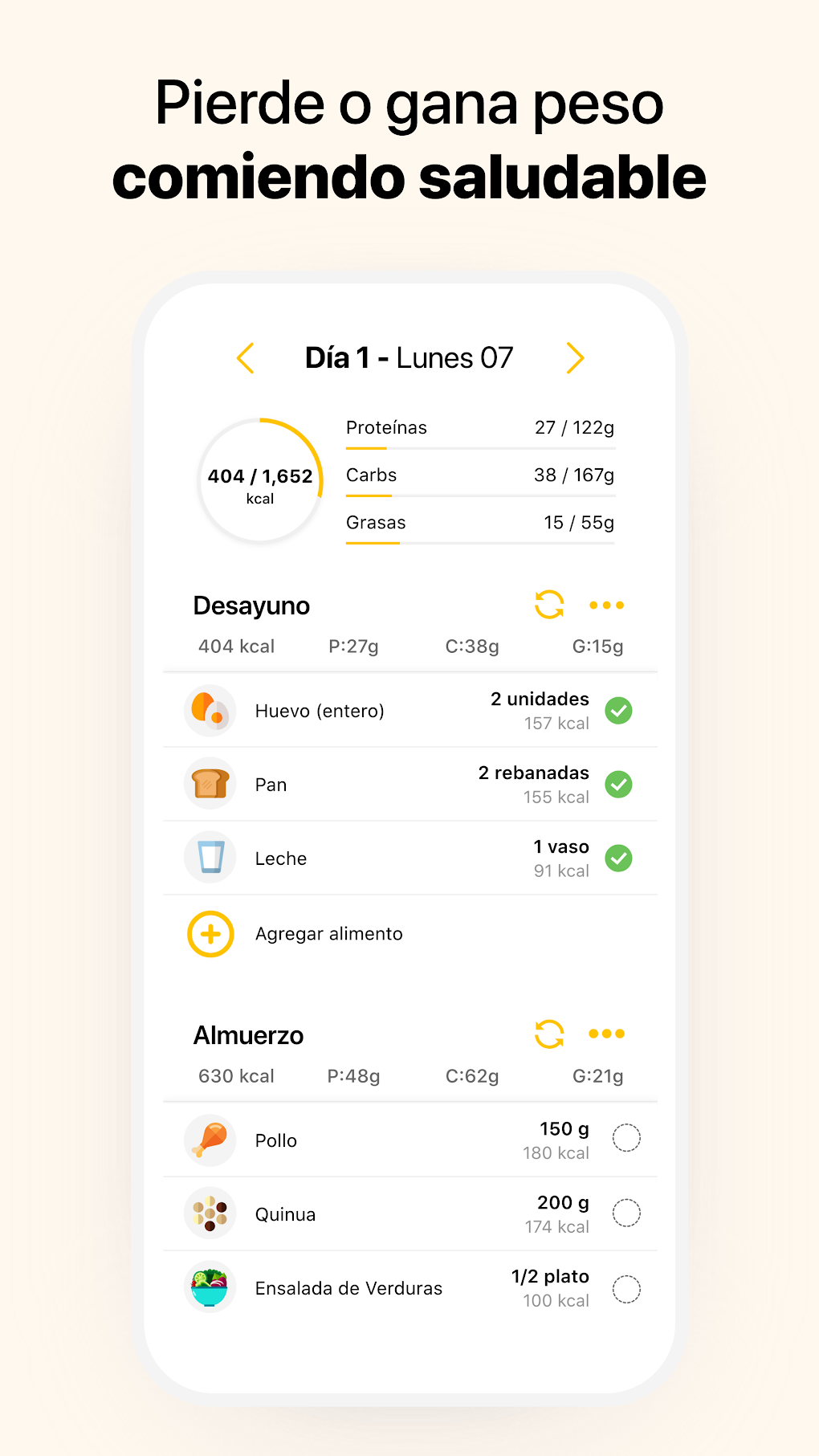Tap the bread icon for Pan

pyautogui.click(x=209, y=784)
